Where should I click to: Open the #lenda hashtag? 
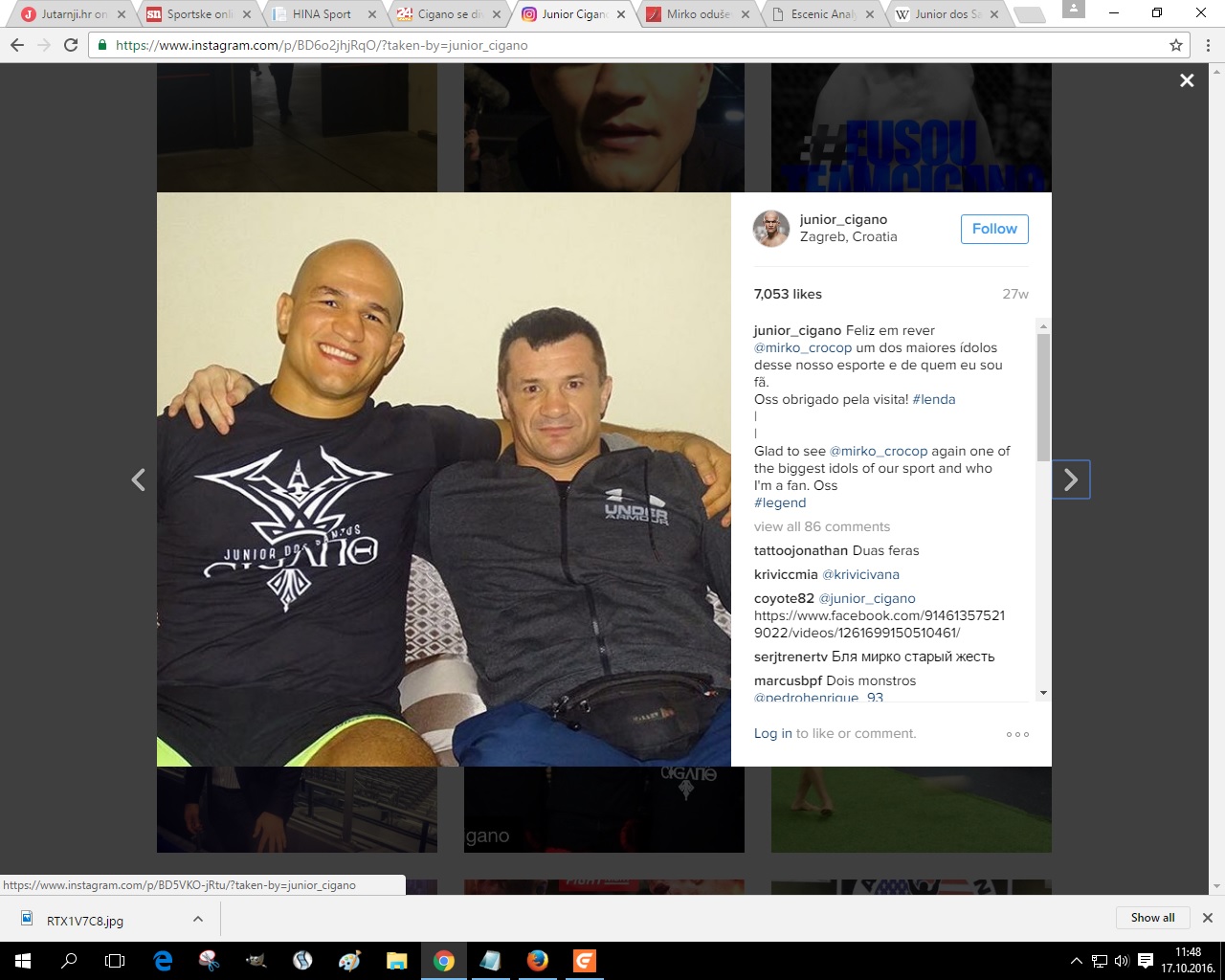pos(933,399)
